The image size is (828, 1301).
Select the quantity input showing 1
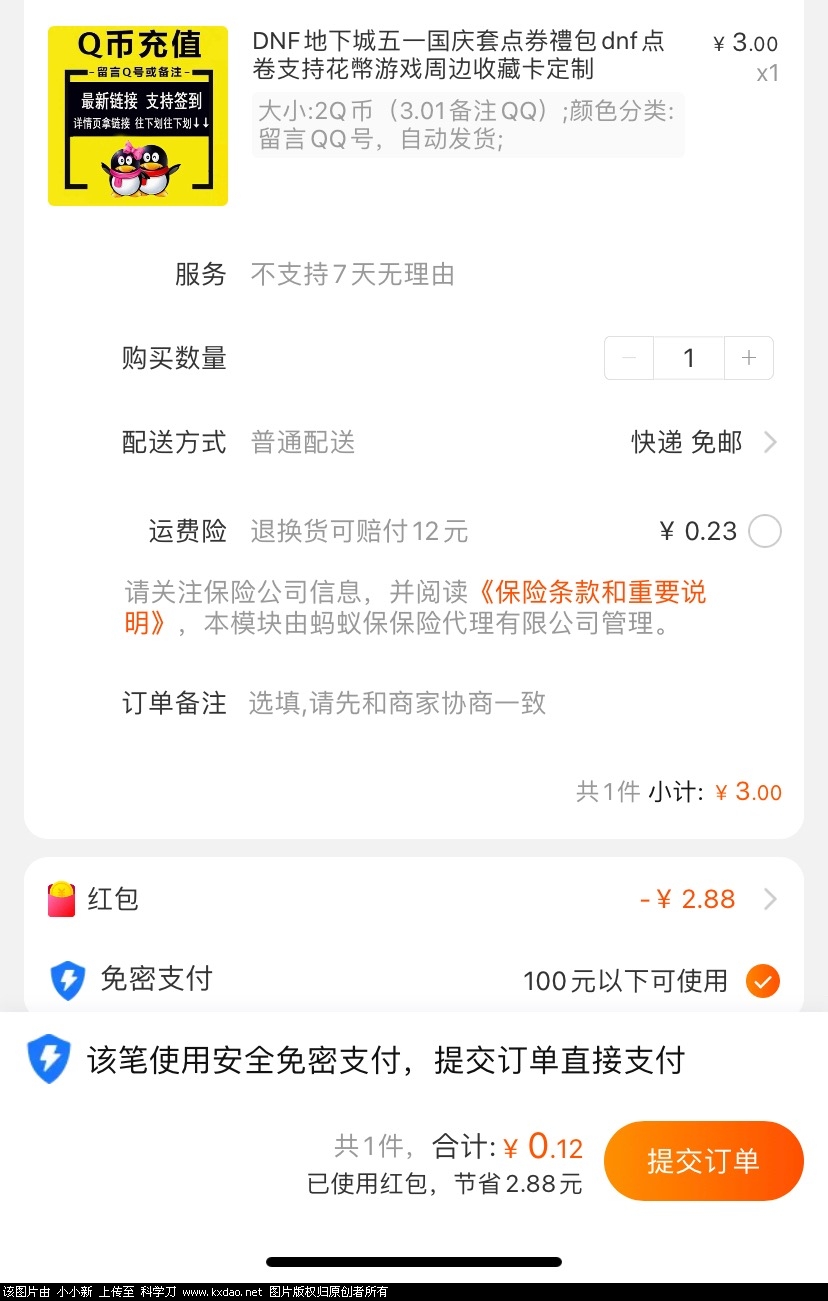coord(689,357)
